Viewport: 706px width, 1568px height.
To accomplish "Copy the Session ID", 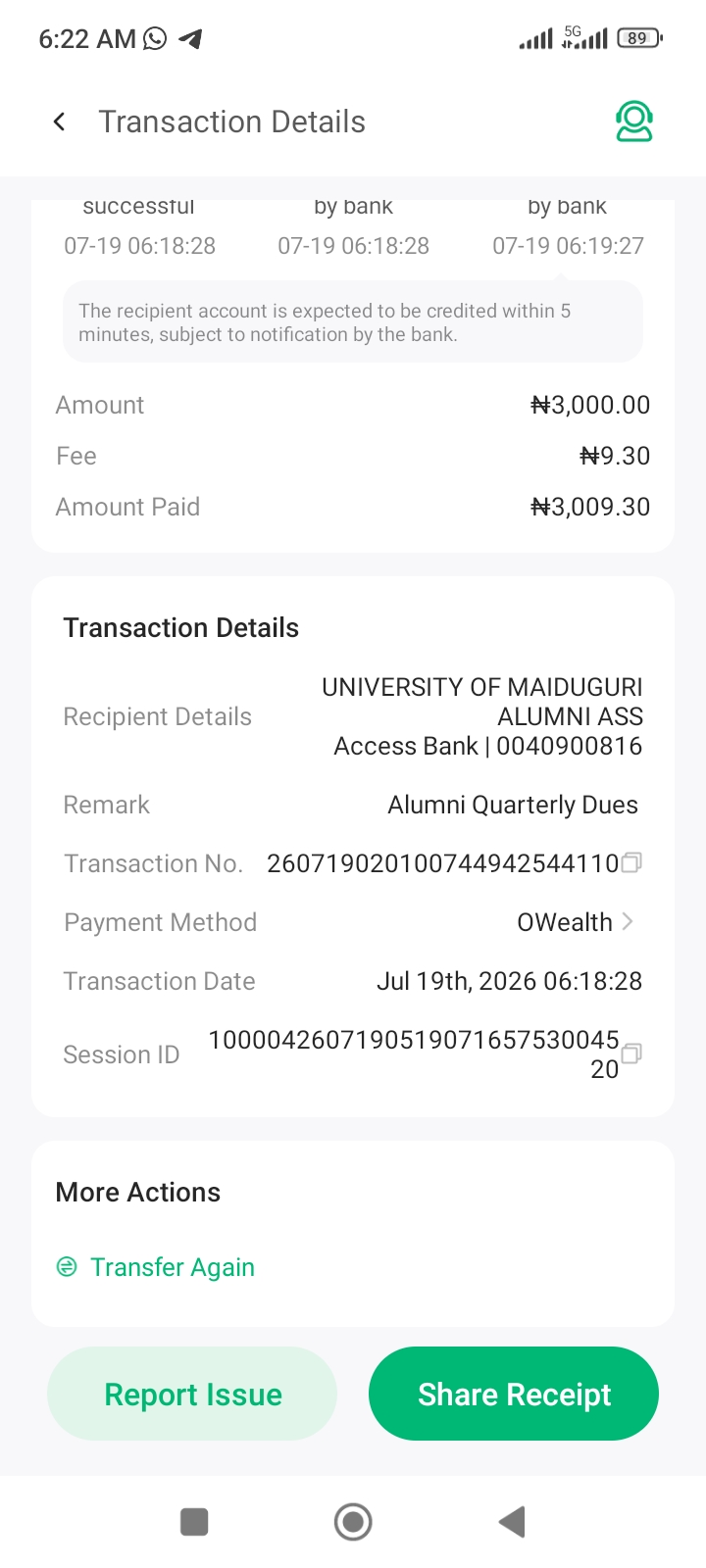I will [x=632, y=1053].
